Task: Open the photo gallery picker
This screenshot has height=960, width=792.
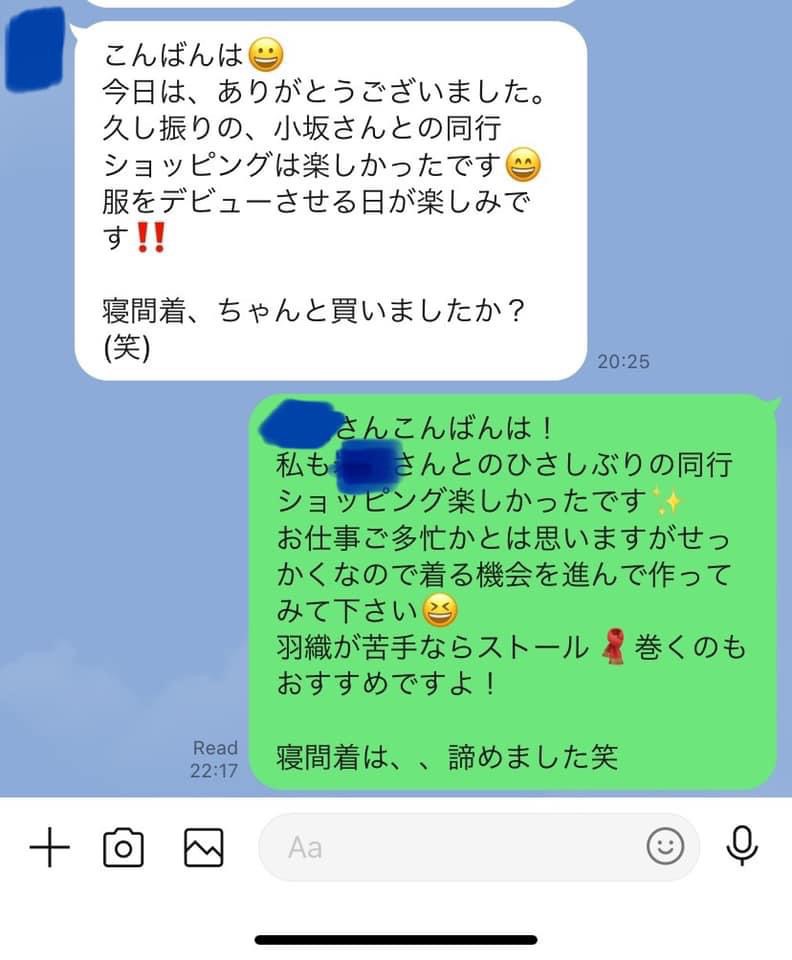Action: 203,849
